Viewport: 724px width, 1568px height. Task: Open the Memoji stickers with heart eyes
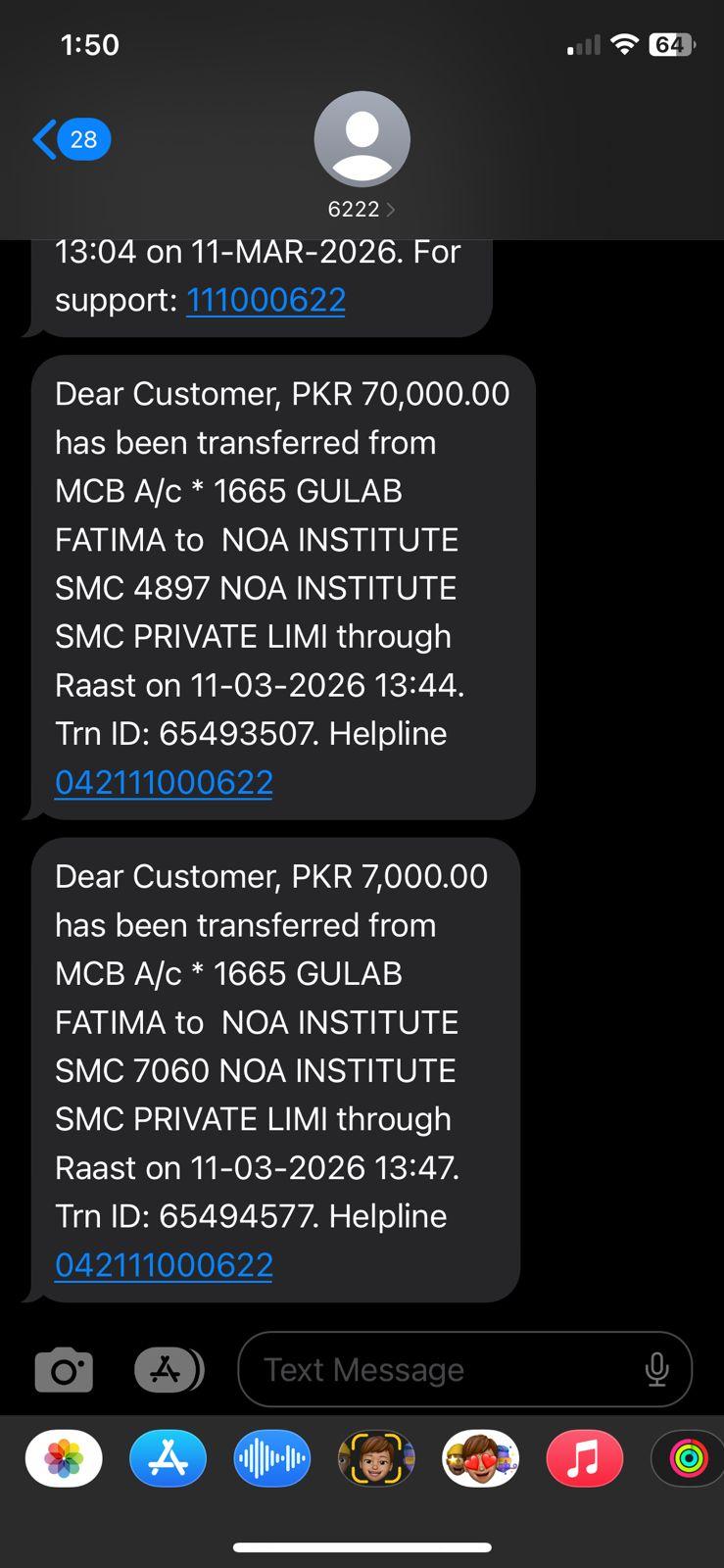click(480, 1459)
